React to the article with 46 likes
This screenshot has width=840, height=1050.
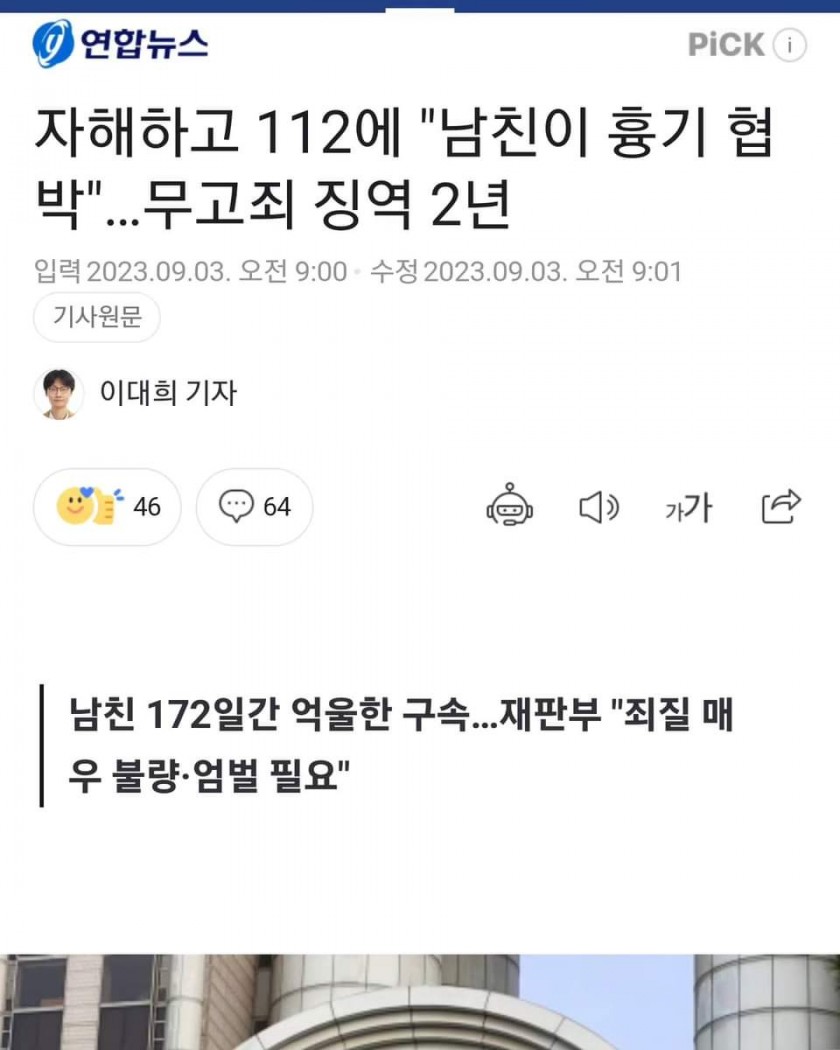click(108, 507)
